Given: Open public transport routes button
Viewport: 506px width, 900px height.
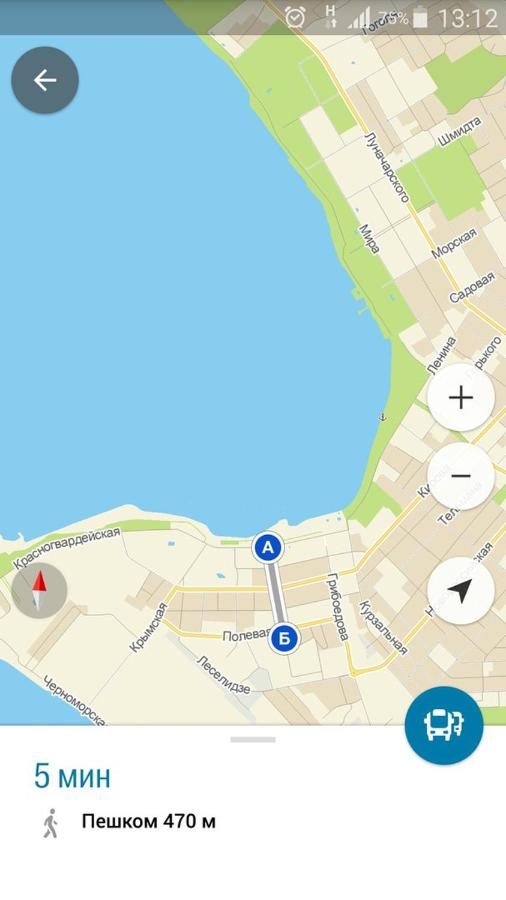Looking at the screenshot, I should [x=444, y=726].
